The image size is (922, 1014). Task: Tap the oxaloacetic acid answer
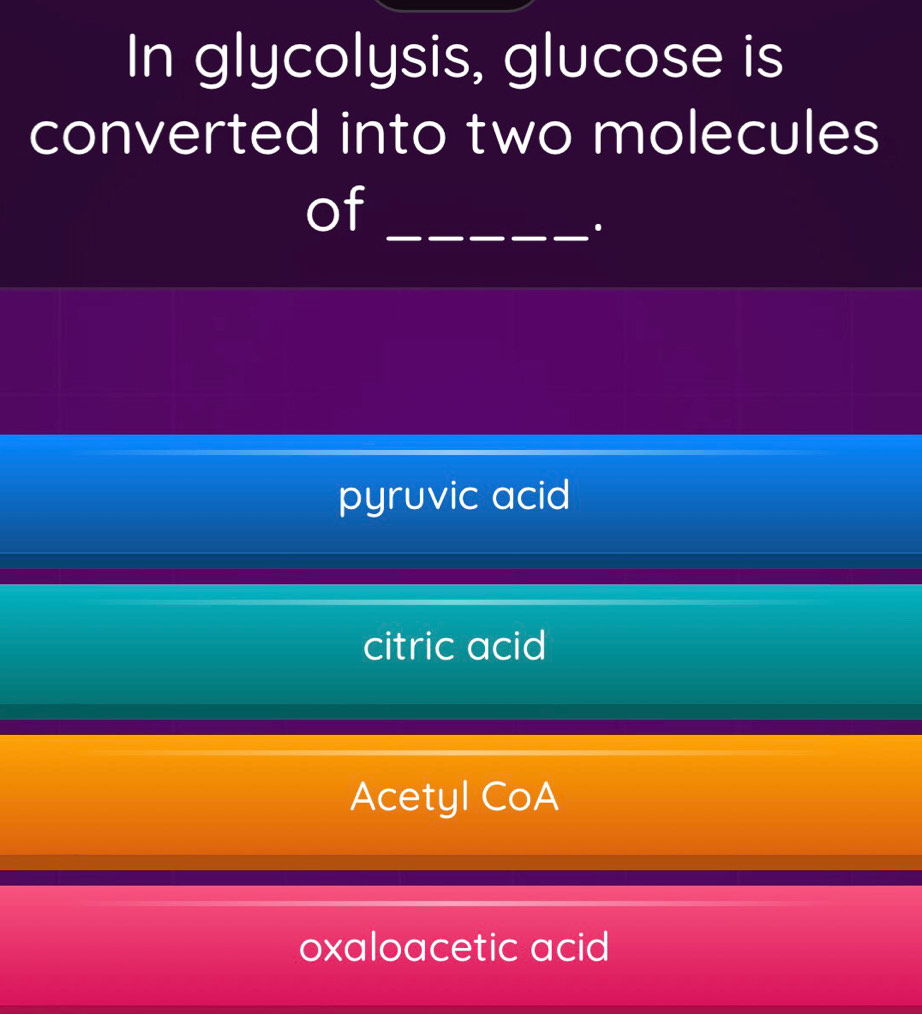[455, 946]
